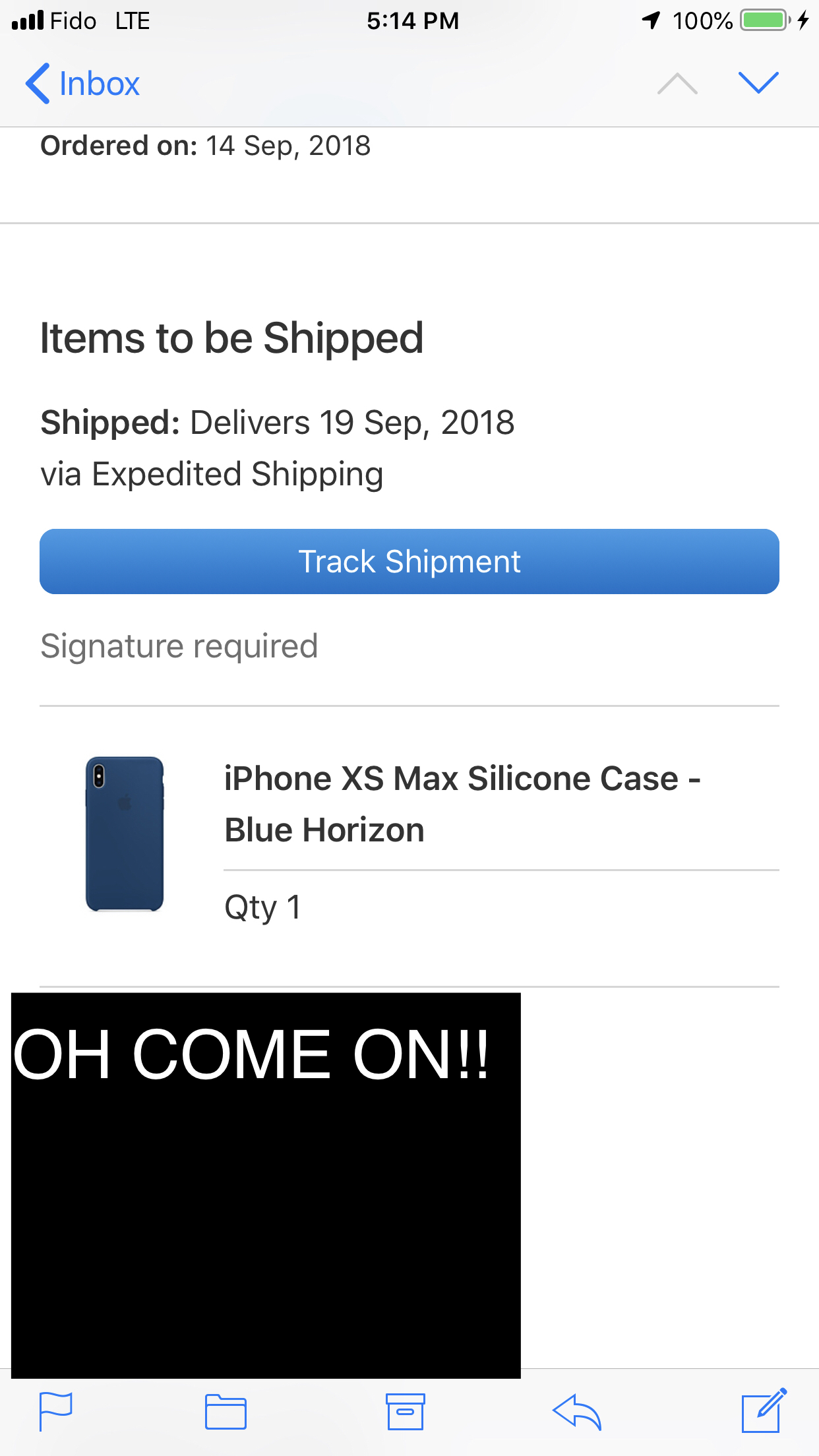
Task: Jump to the next message arrow
Action: coord(758,83)
